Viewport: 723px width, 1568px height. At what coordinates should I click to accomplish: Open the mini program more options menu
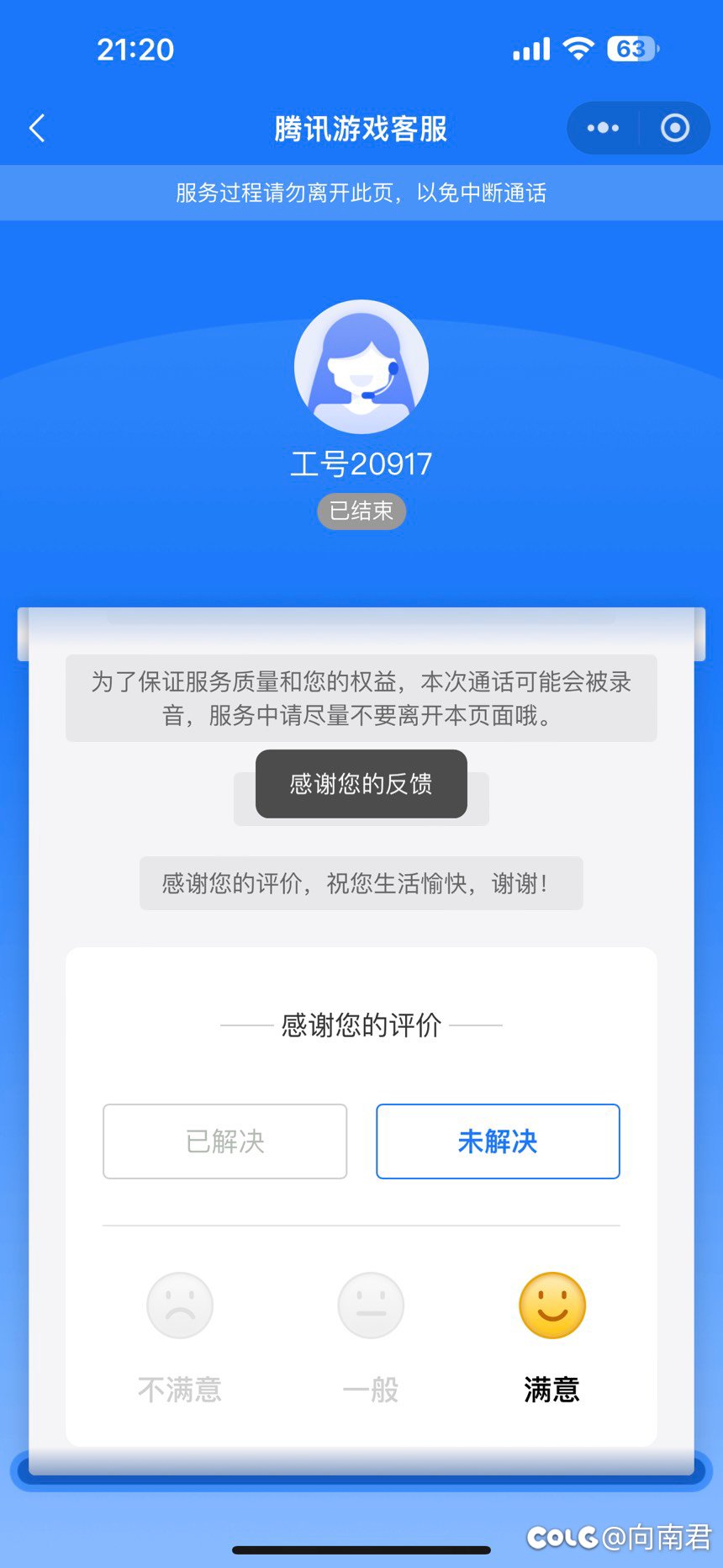click(603, 128)
